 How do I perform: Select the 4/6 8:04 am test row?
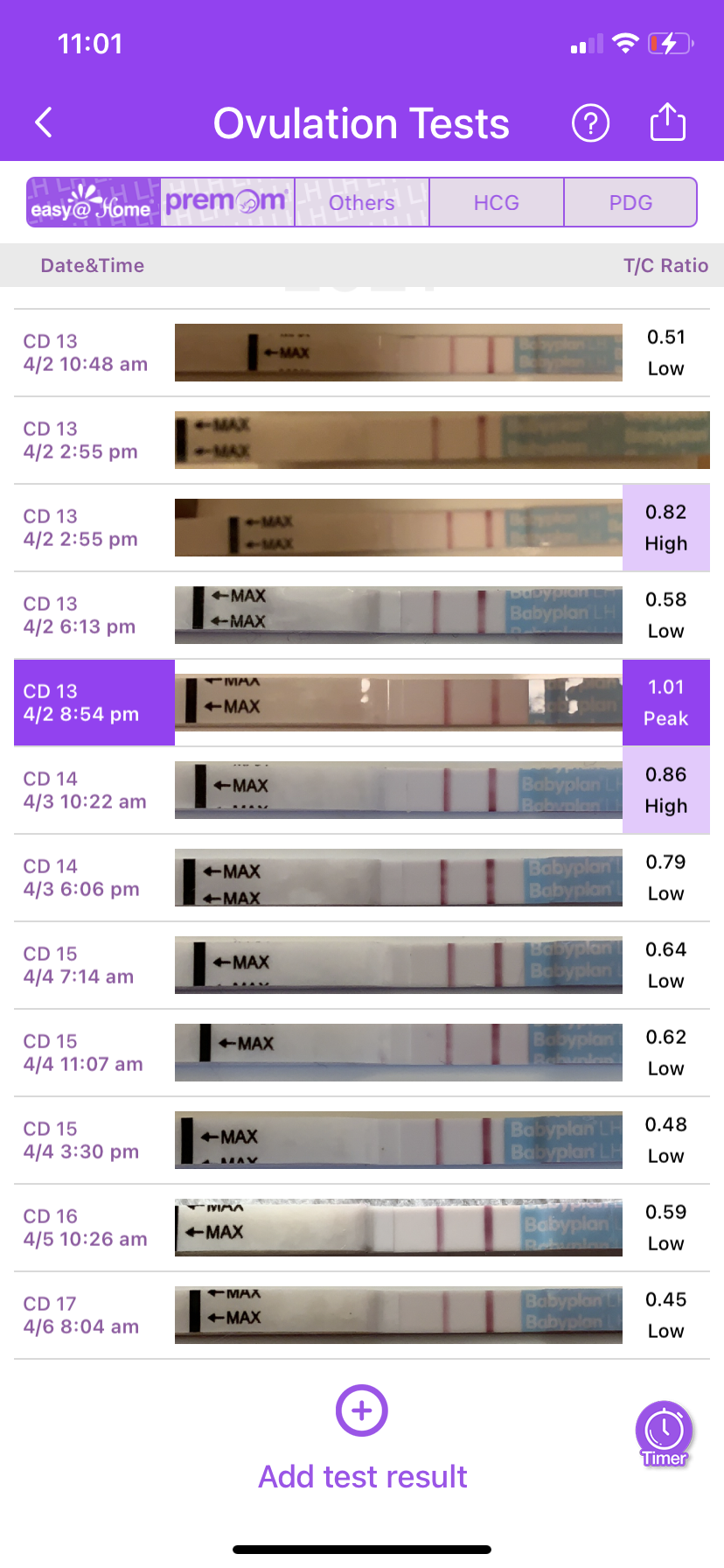pos(362,1315)
